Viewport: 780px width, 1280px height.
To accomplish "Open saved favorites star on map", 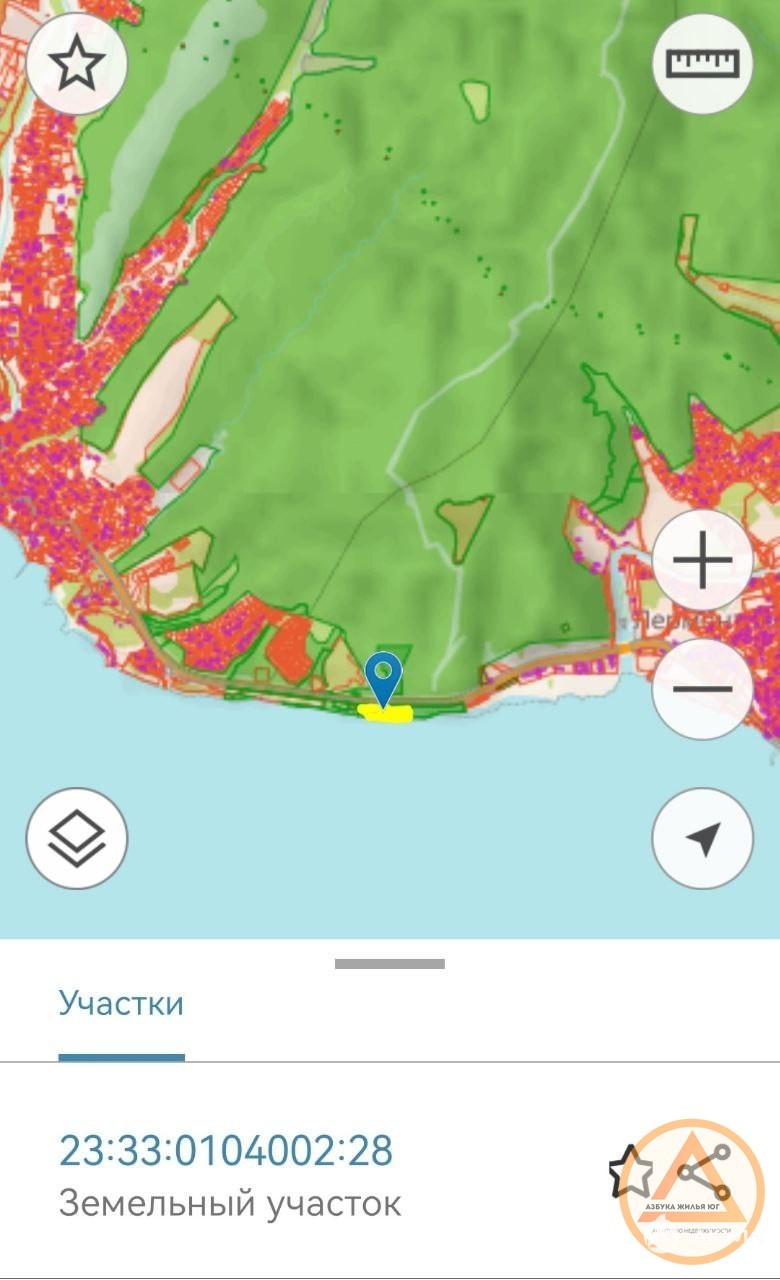I will point(77,64).
